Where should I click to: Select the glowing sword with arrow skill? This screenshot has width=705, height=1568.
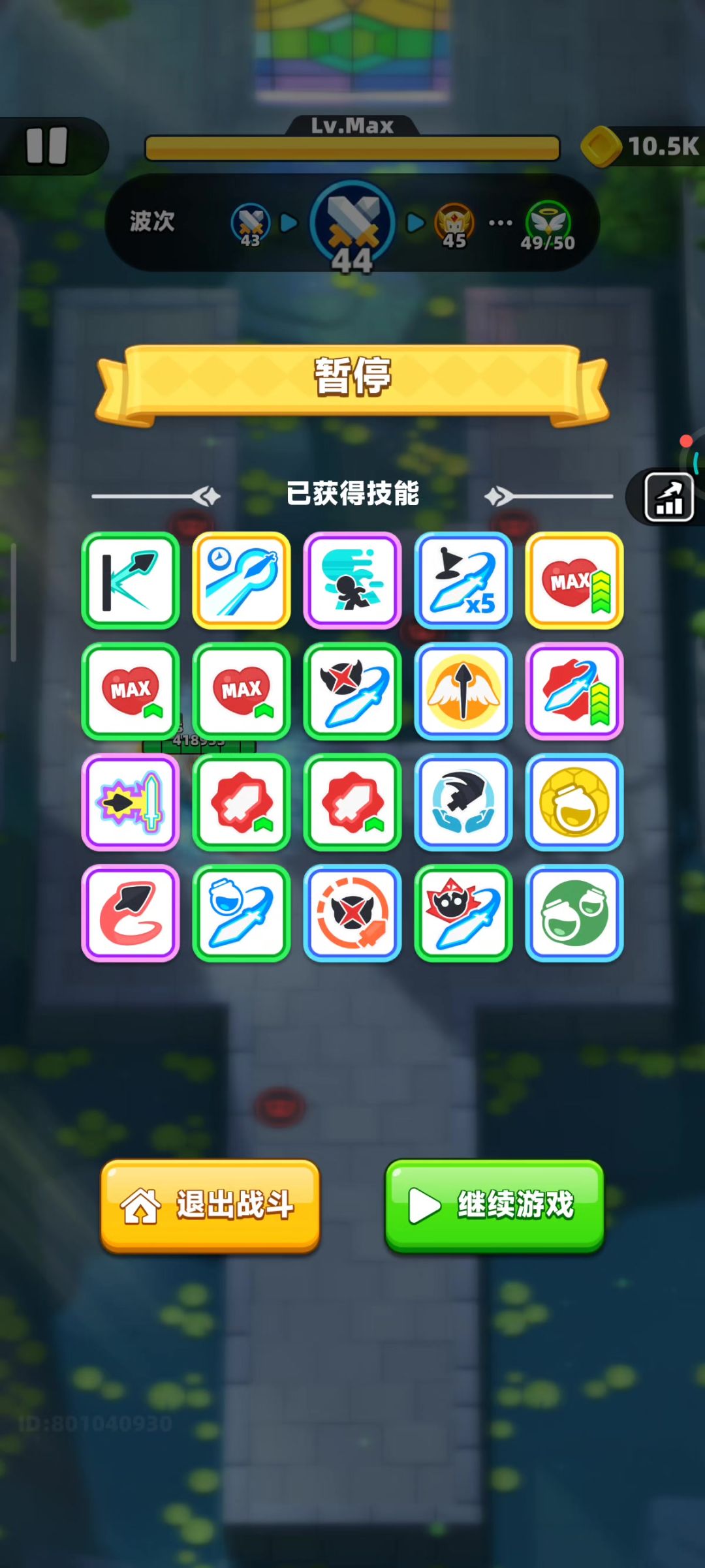[131, 802]
